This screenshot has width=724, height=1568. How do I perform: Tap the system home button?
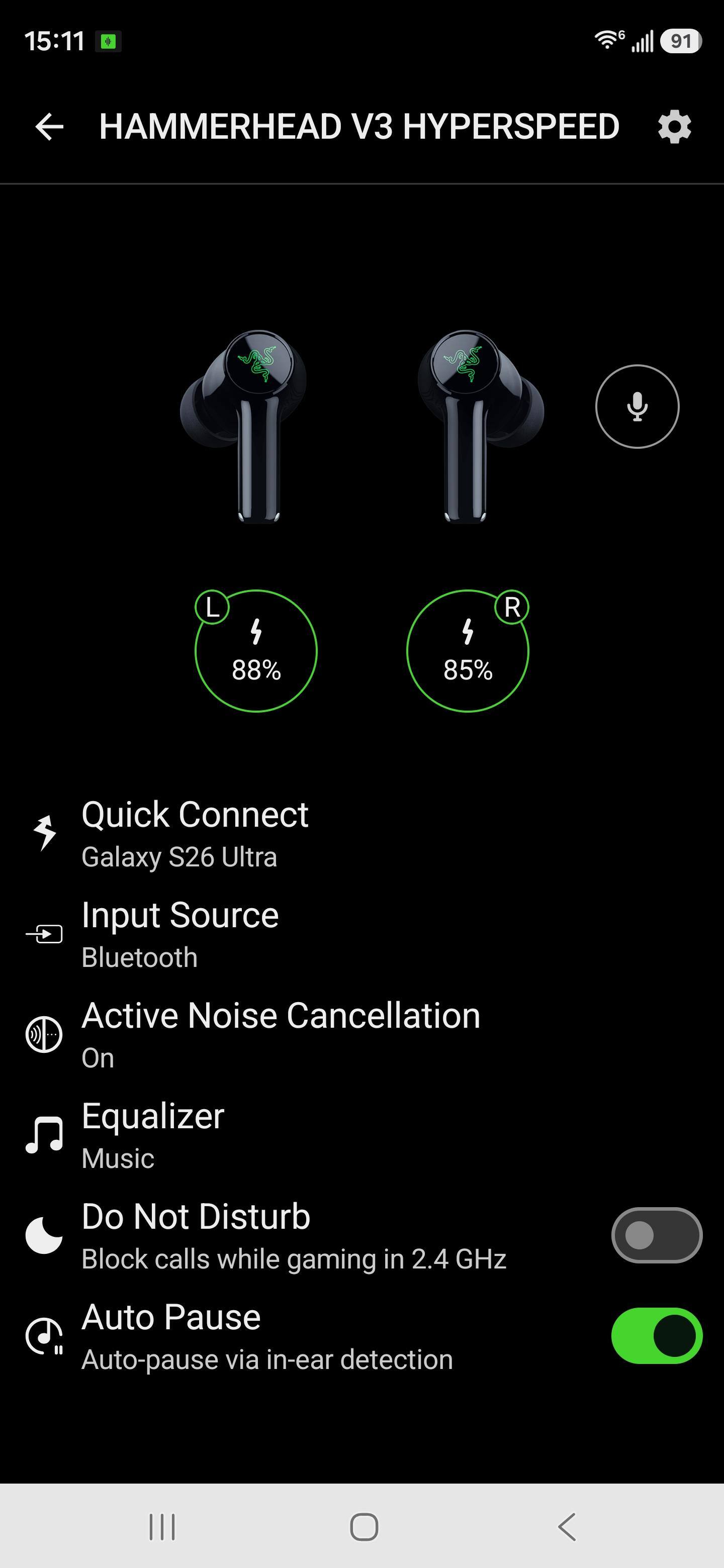tap(364, 1527)
